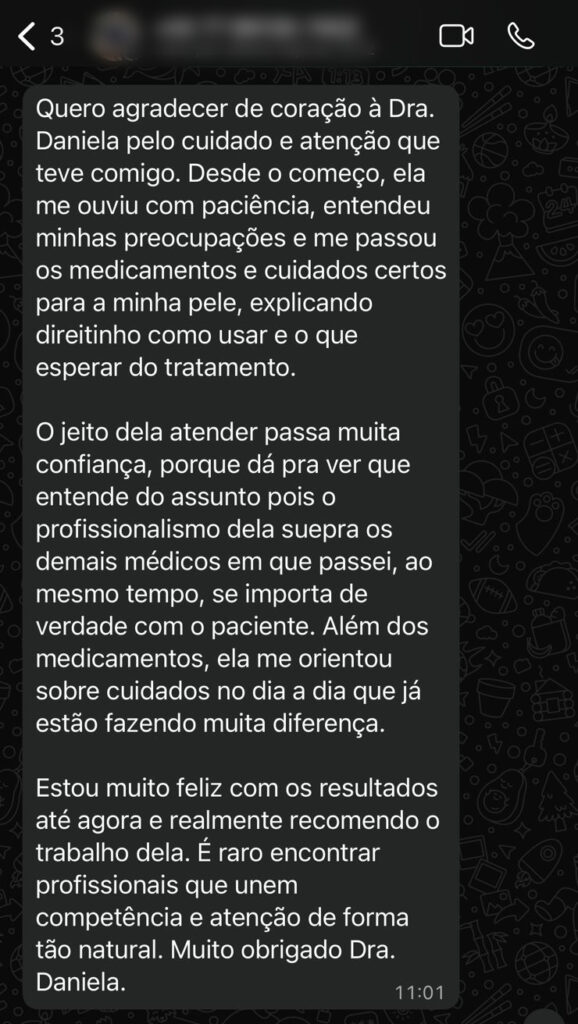Start a voice call with this contact
This screenshot has height=1024, width=578.
521,36
